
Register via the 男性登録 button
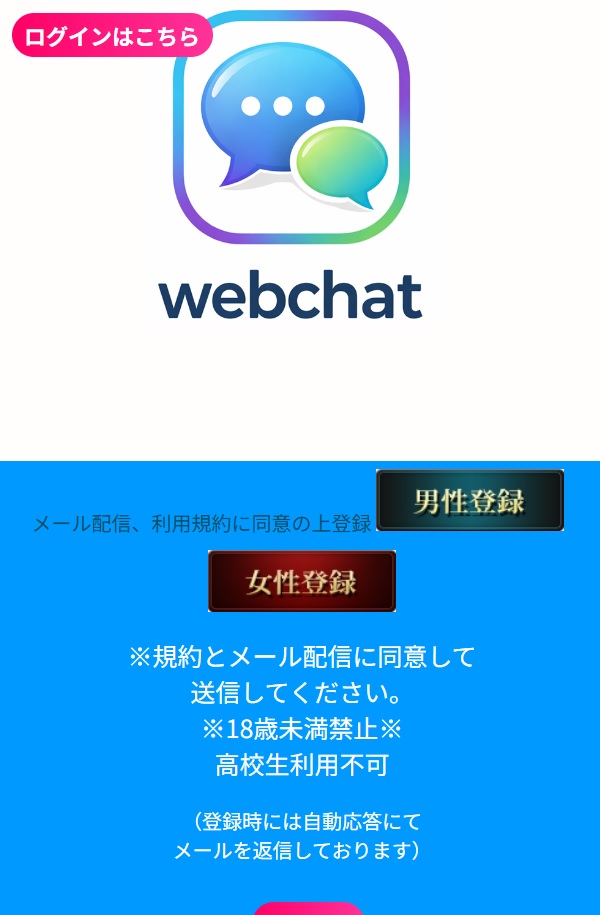coord(469,500)
